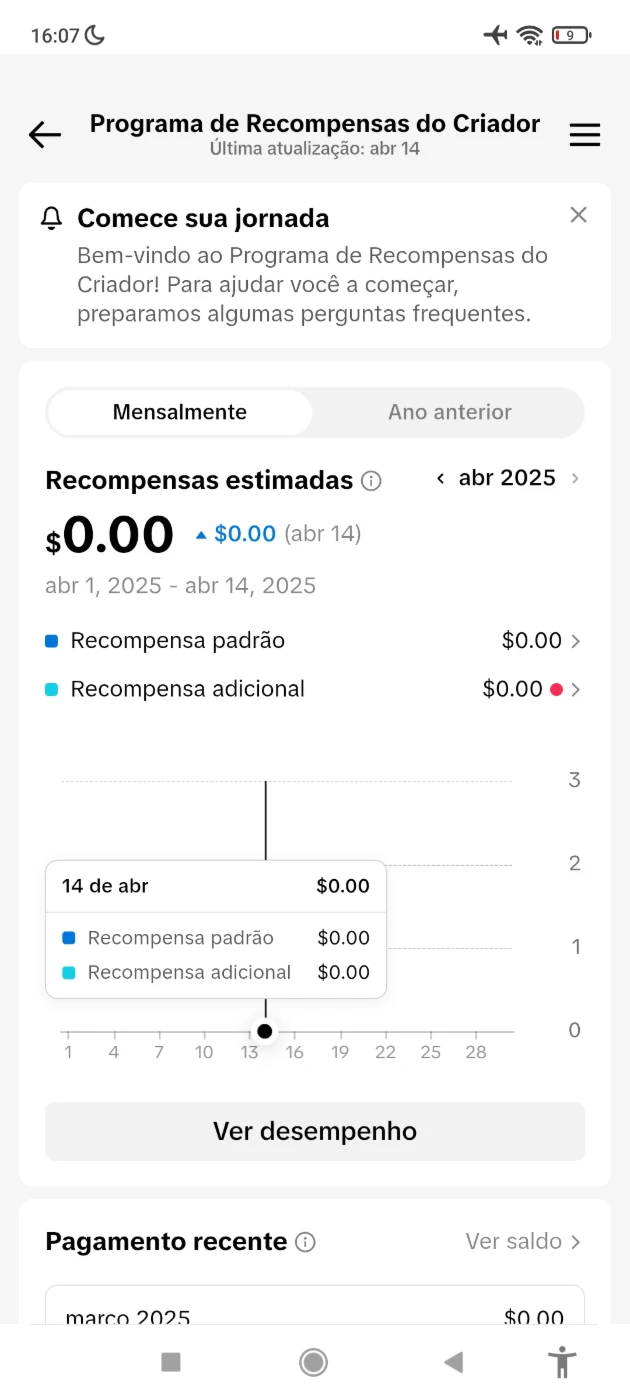This screenshot has width=630, height=1400.
Task: Tap info icon beside Recompensas estimadas
Action: point(371,481)
